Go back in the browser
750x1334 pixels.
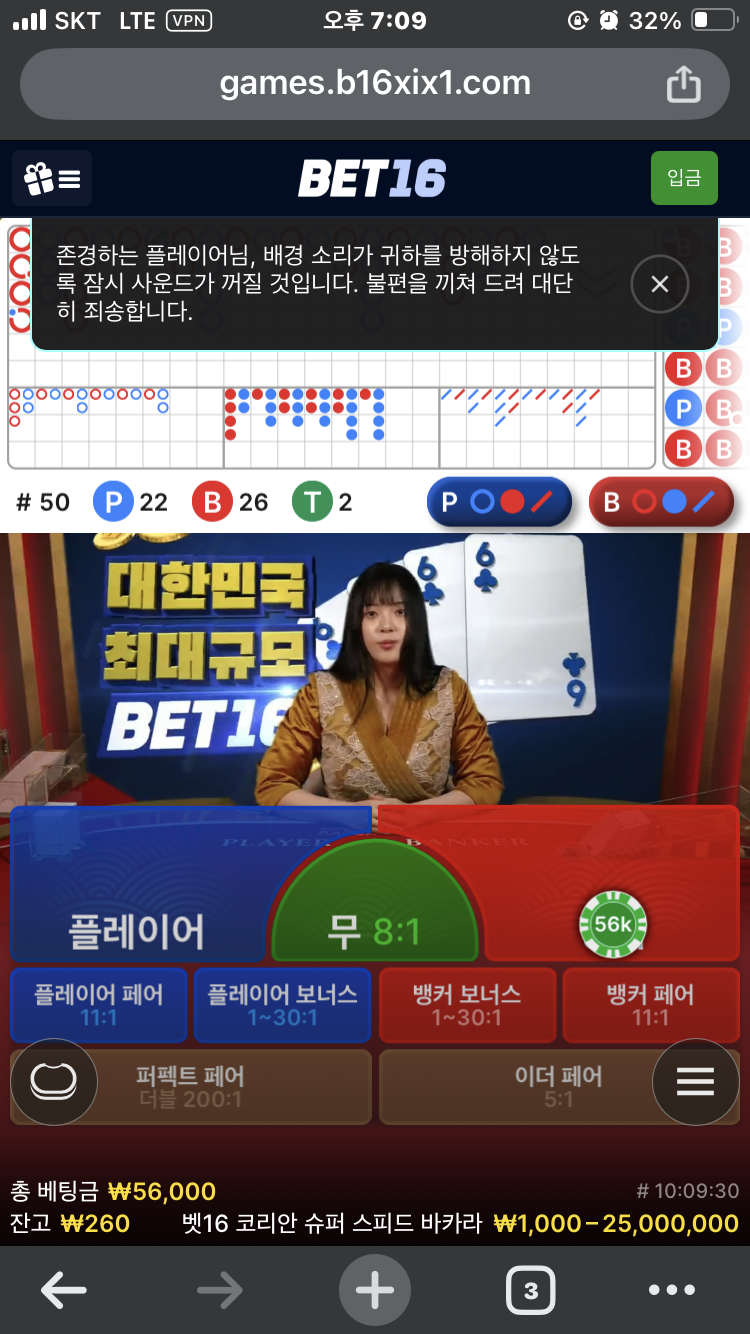pos(64,1291)
